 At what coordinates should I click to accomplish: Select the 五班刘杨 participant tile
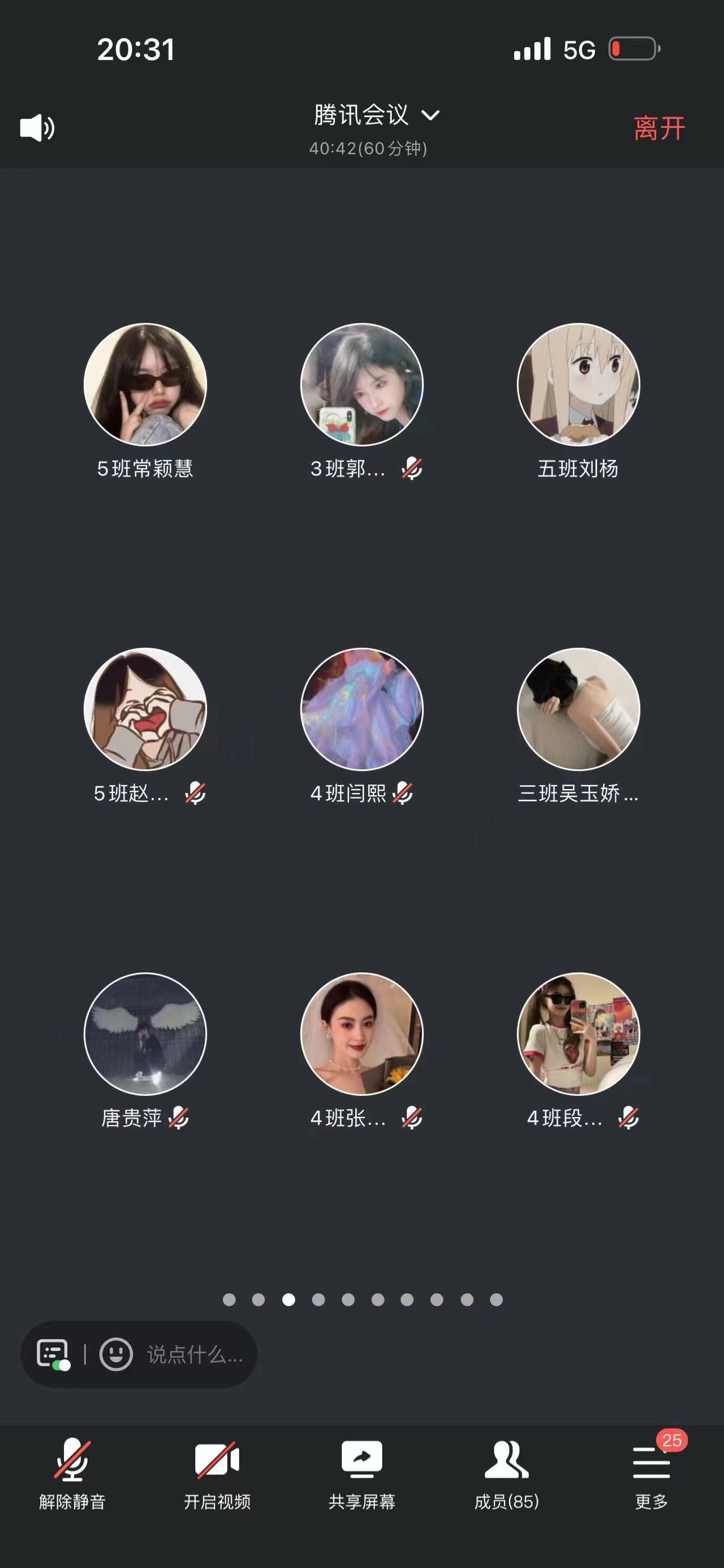[x=578, y=384]
